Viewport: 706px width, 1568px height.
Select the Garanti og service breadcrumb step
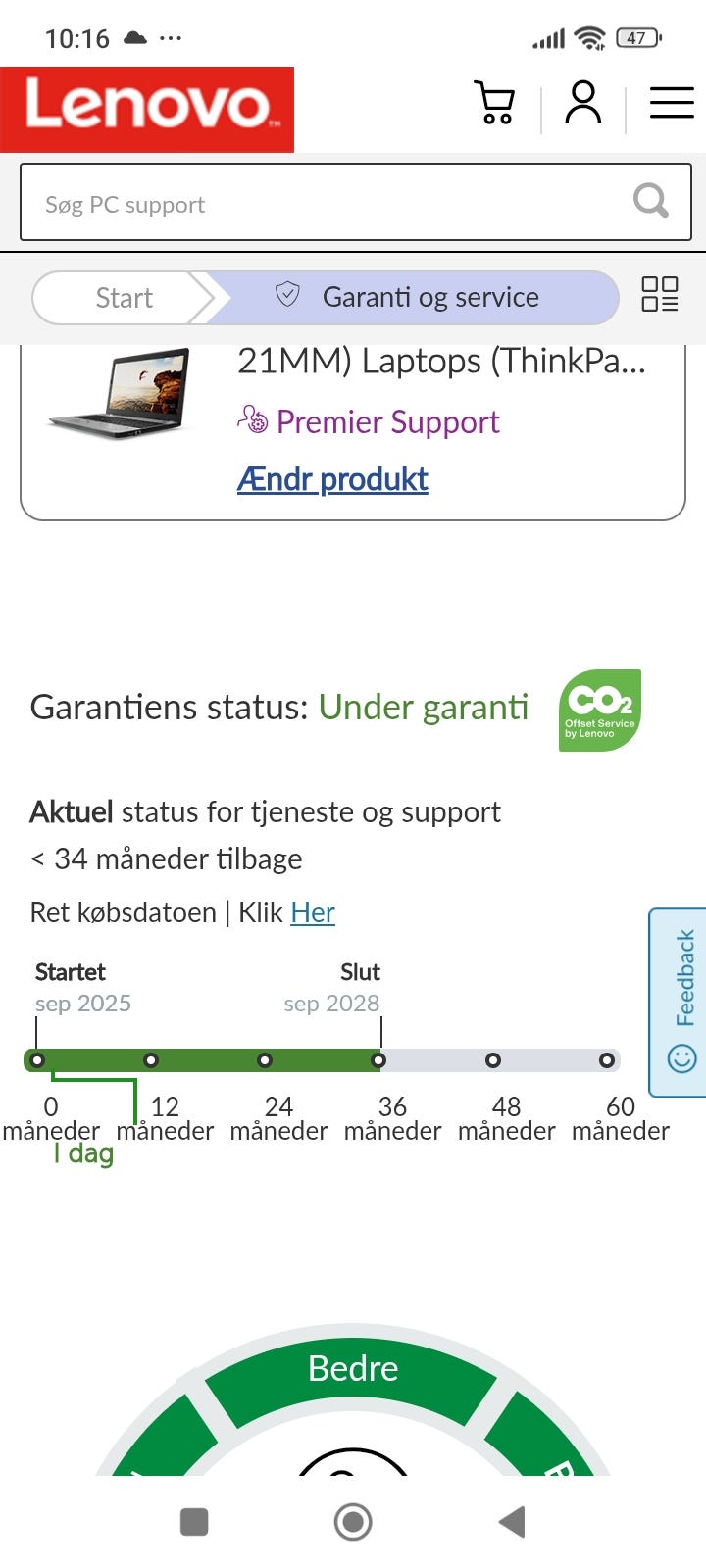point(431,297)
